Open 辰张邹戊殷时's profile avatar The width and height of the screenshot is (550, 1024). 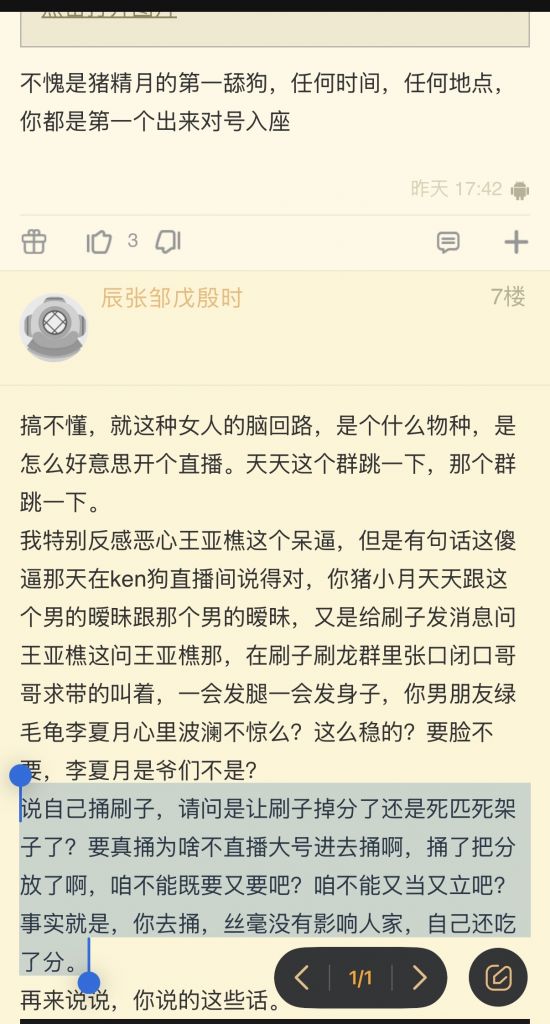[54, 327]
